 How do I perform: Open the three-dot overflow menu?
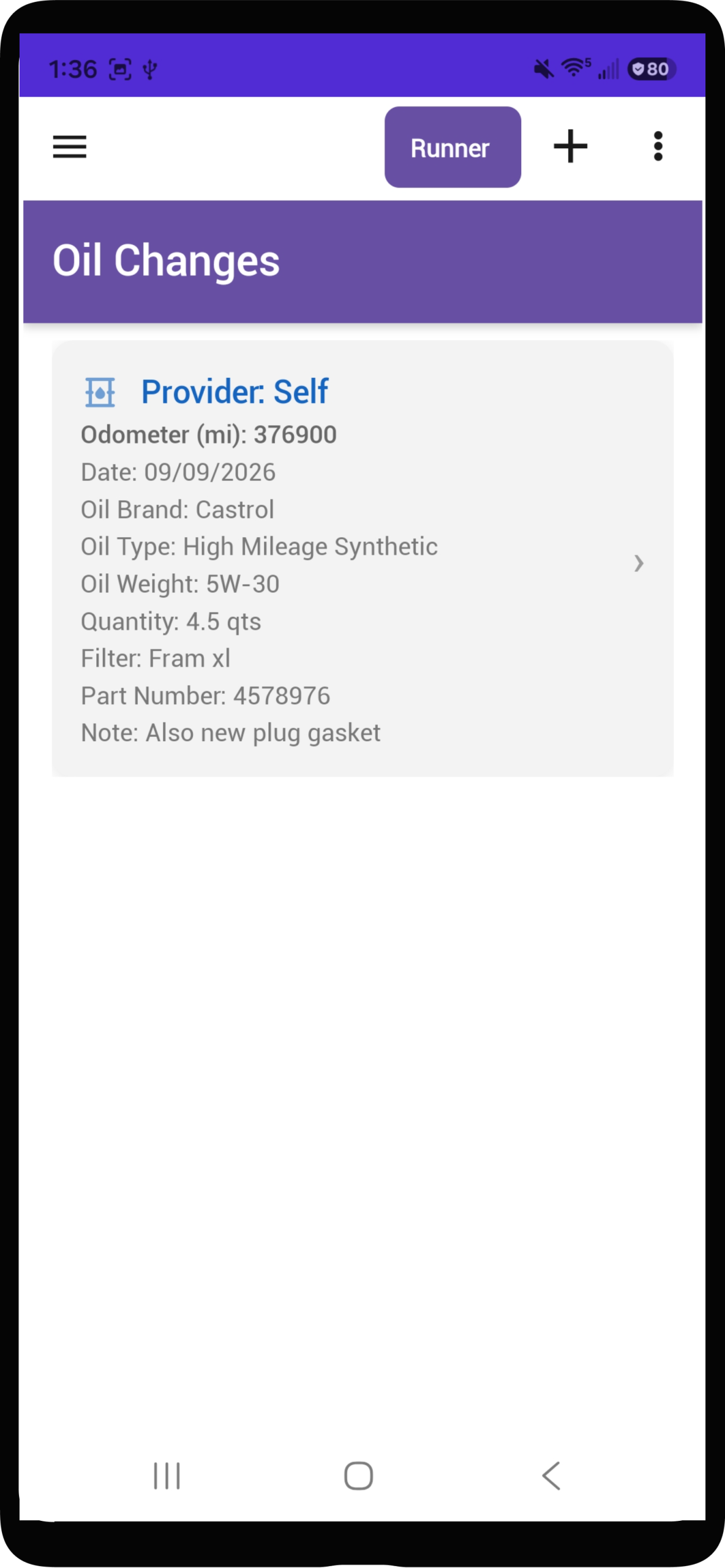(658, 146)
